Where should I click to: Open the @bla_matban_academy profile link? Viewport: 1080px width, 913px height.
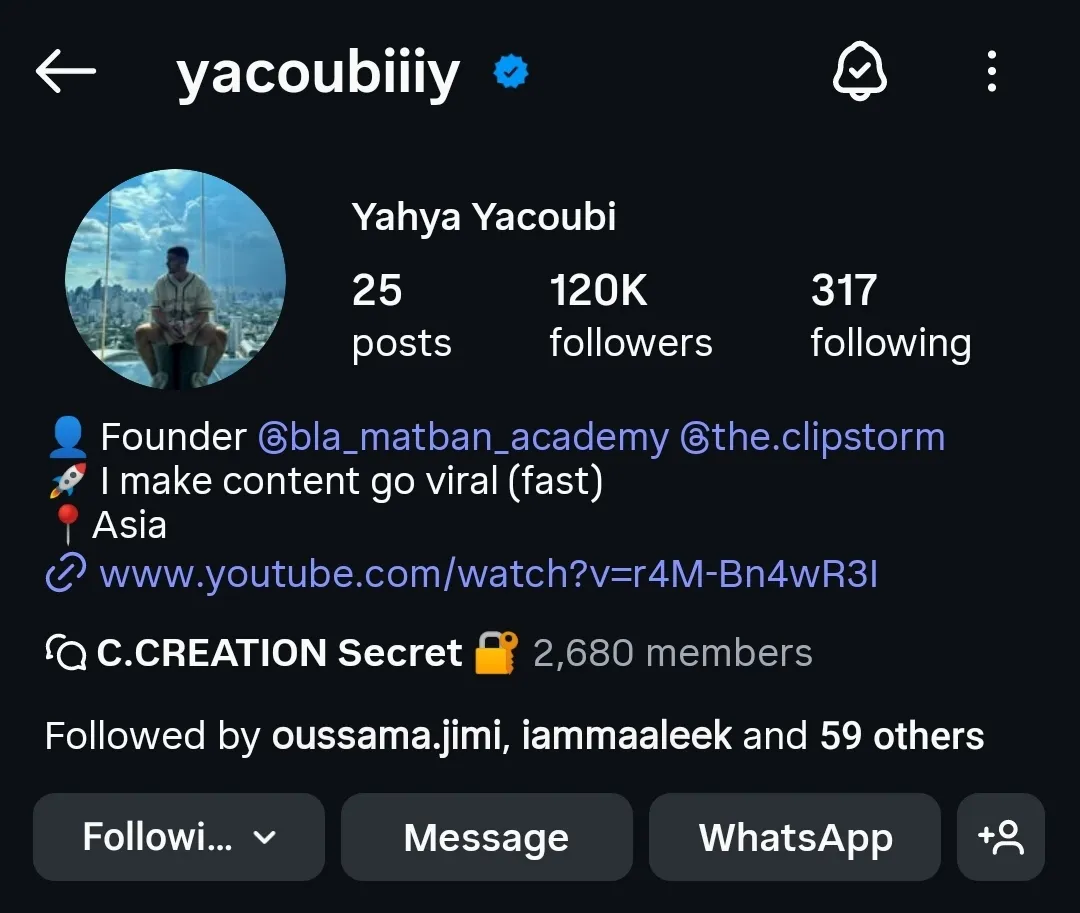tap(463, 437)
